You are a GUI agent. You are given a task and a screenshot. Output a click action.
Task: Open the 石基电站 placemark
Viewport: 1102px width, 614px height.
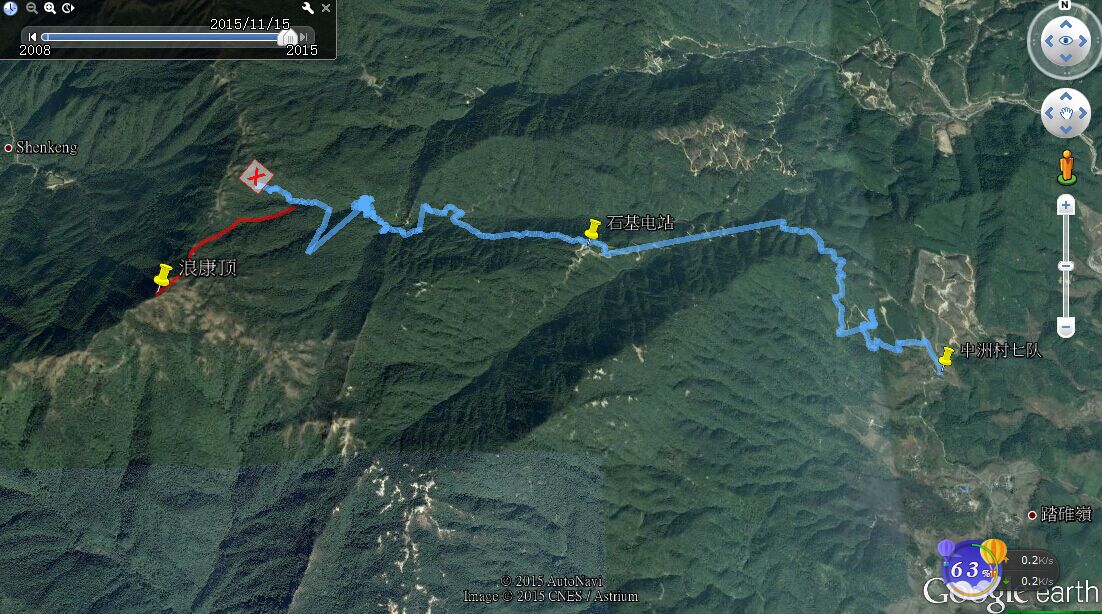[x=591, y=230]
